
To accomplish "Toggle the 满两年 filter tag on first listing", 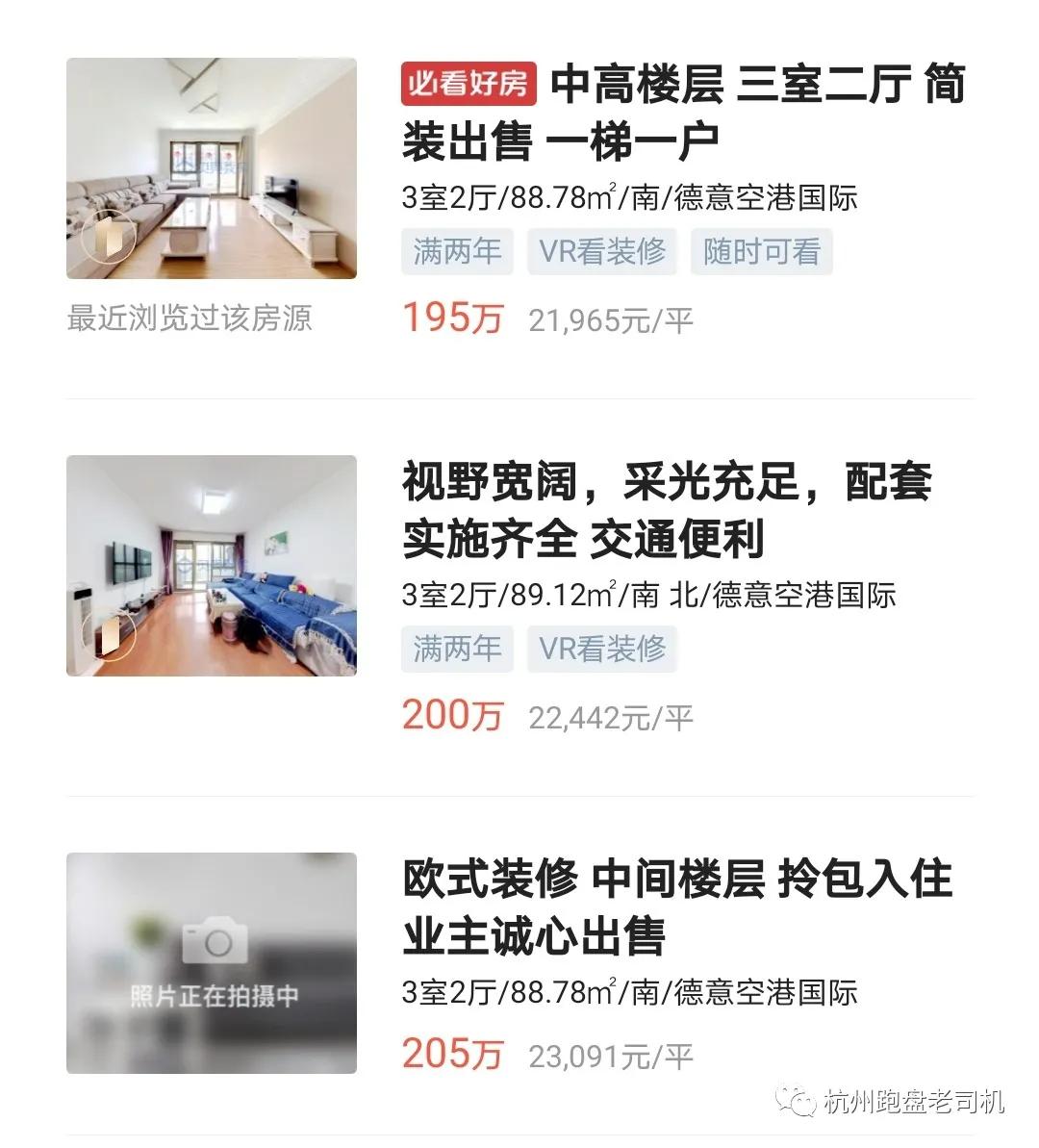I will 457,251.
